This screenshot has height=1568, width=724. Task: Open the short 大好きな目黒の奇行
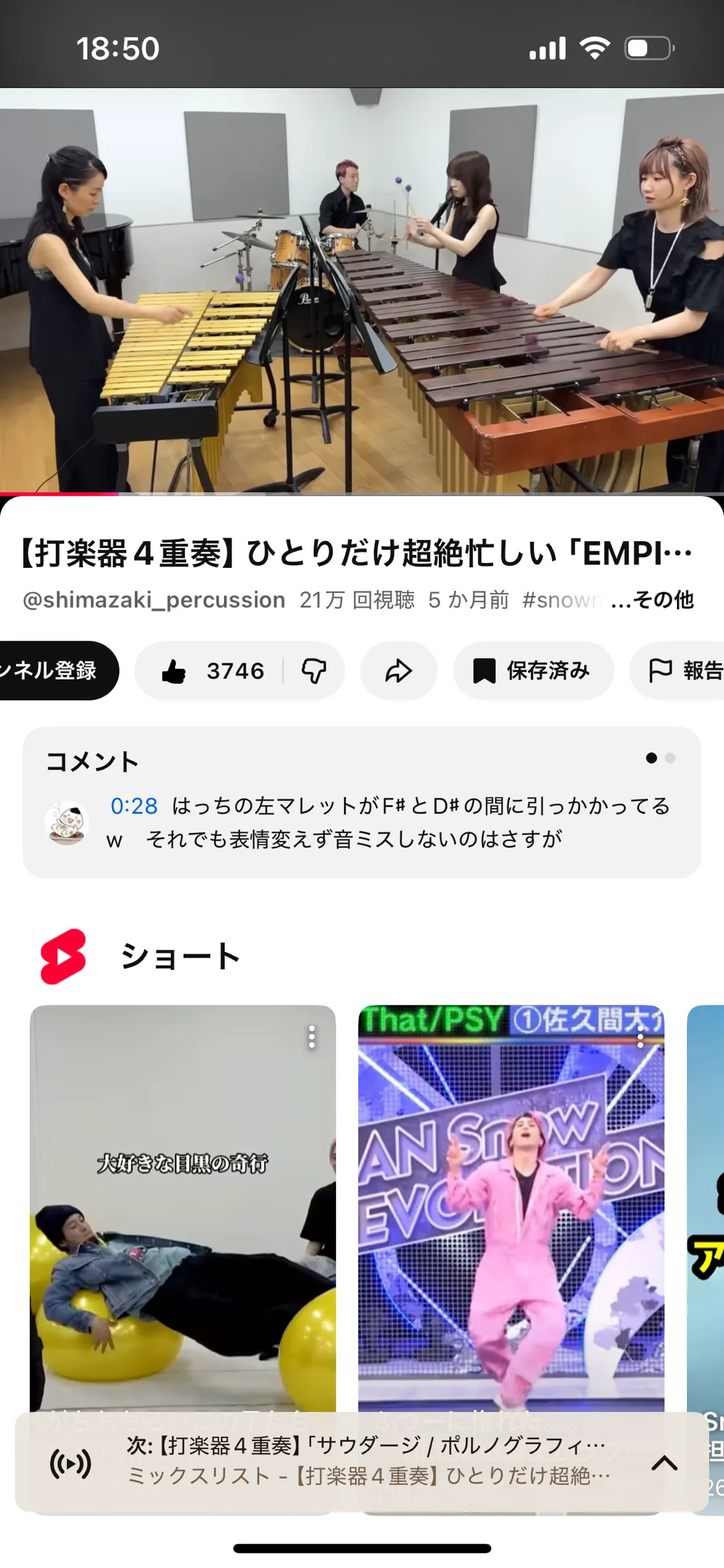point(183,1207)
